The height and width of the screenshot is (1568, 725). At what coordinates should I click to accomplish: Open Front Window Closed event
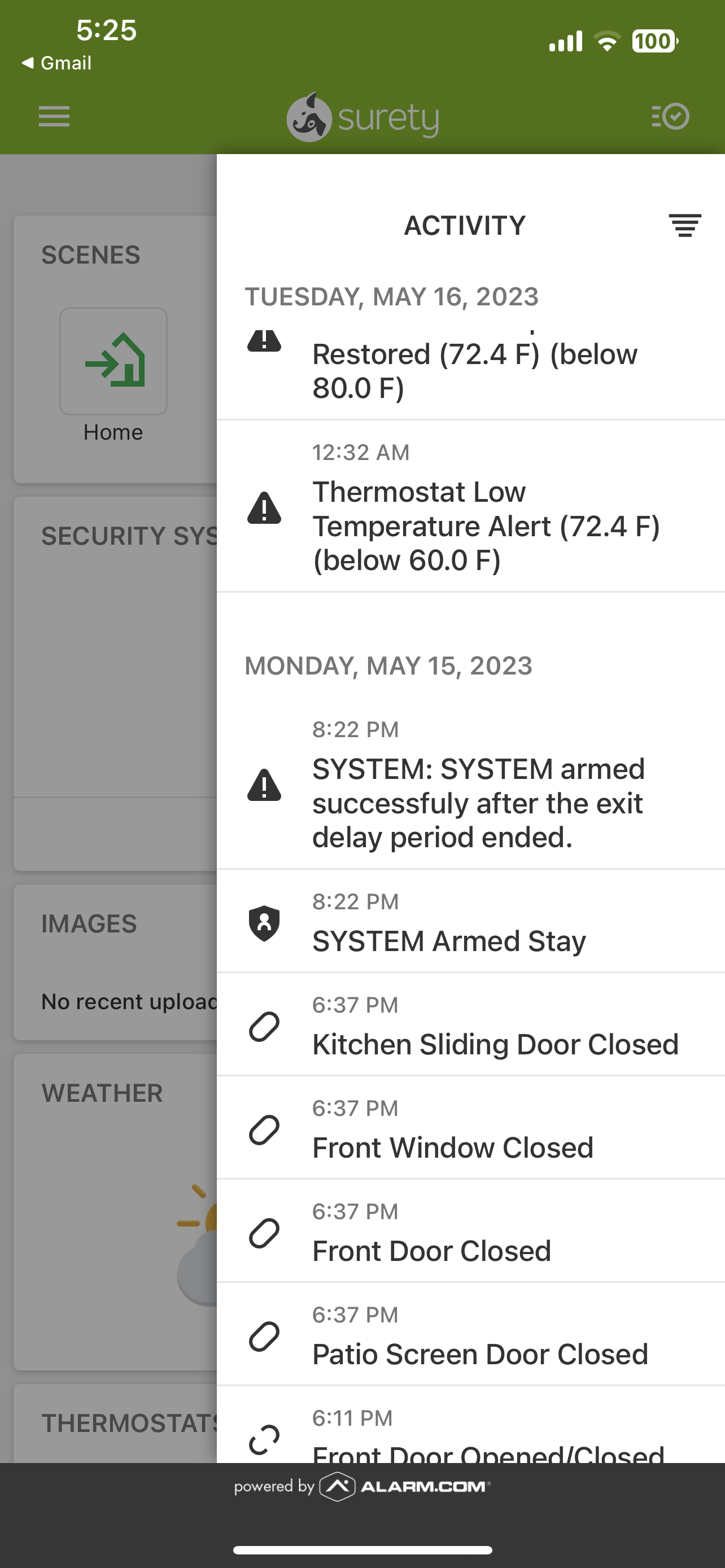(x=470, y=1128)
